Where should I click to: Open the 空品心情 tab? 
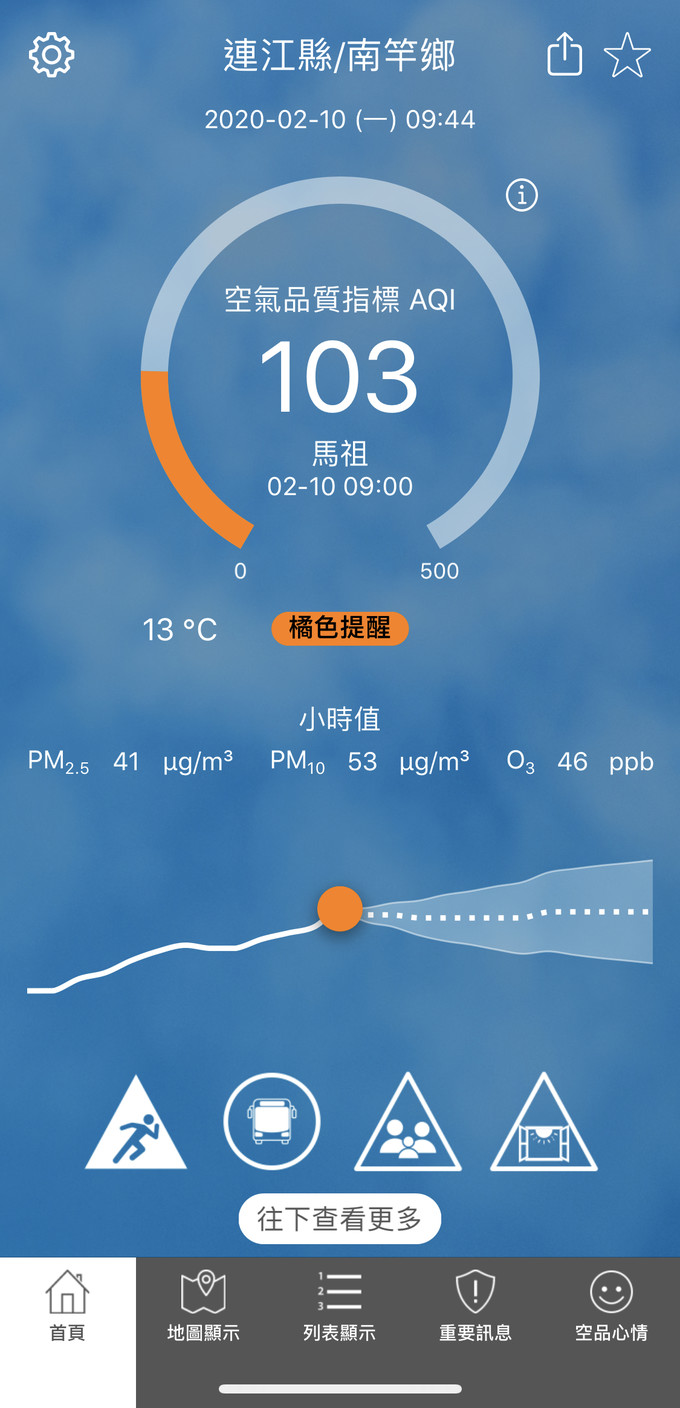[611, 1305]
